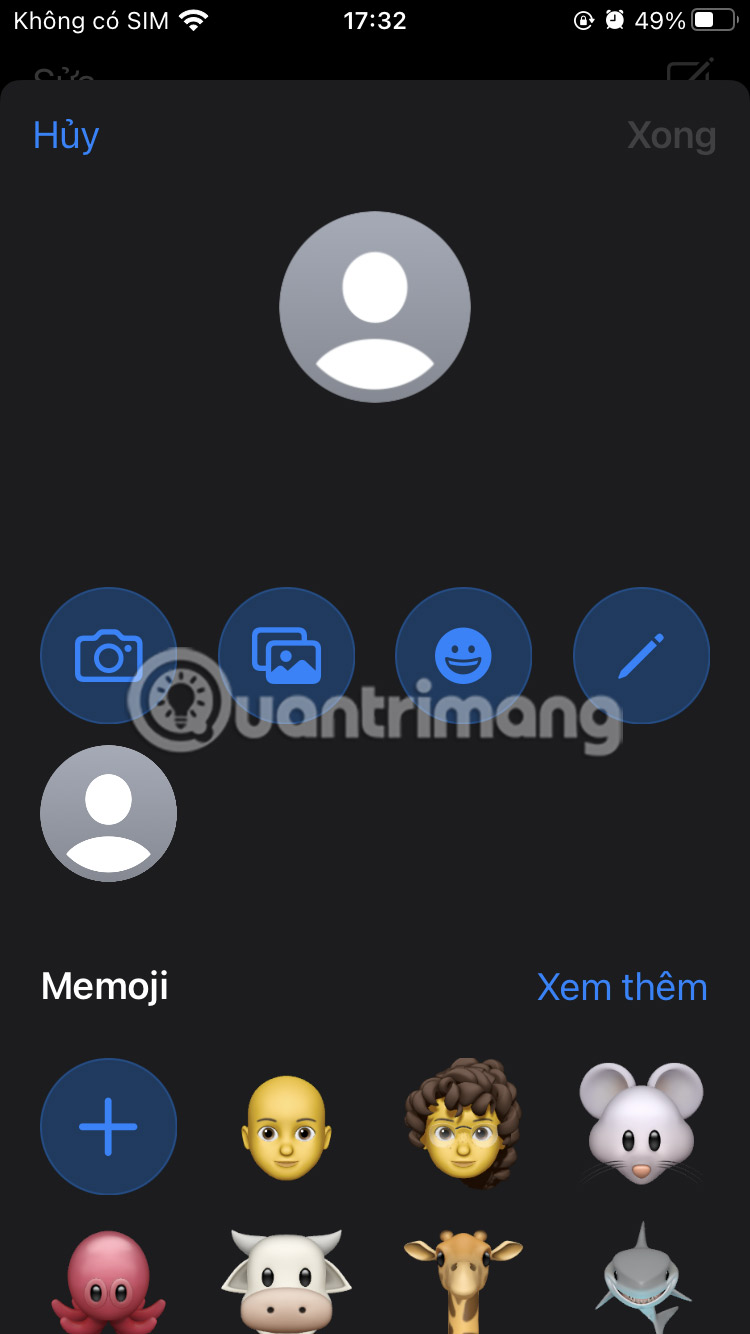The image size is (750, 1334).
Task: Choose a picture from the photo library
Action: click(286, 656)
